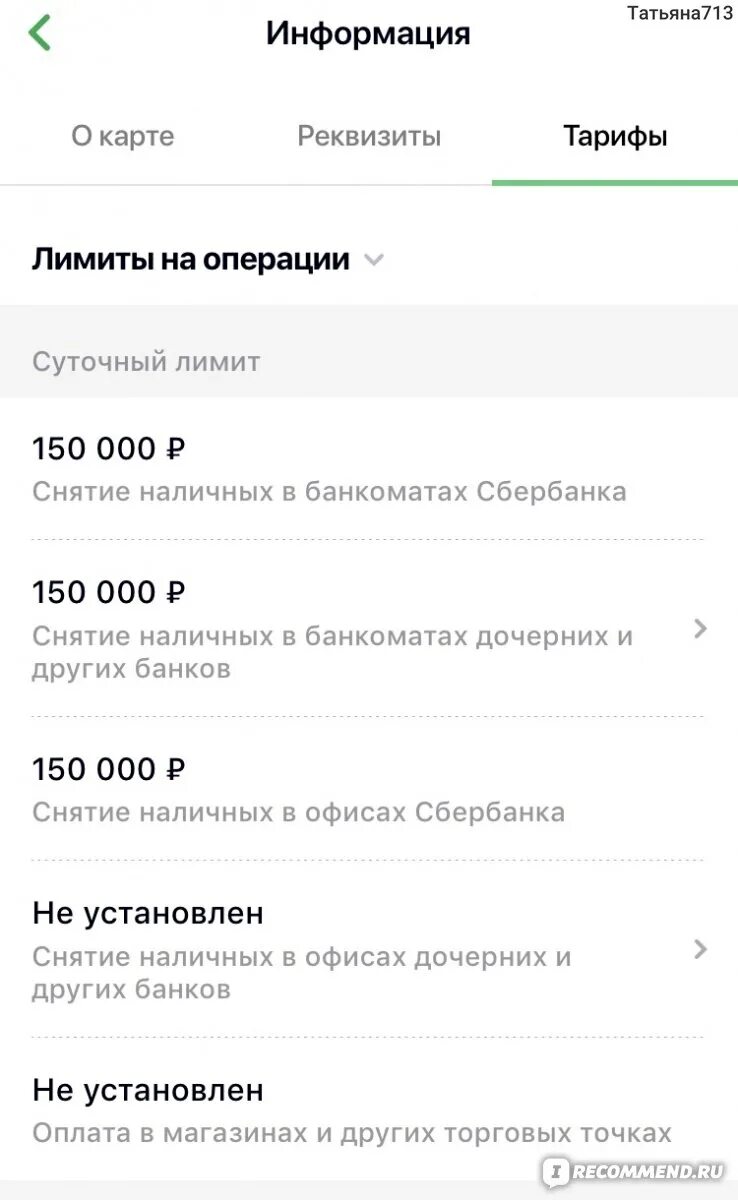
Task: Switch to the Реквизиты tab
Action: 369,136
